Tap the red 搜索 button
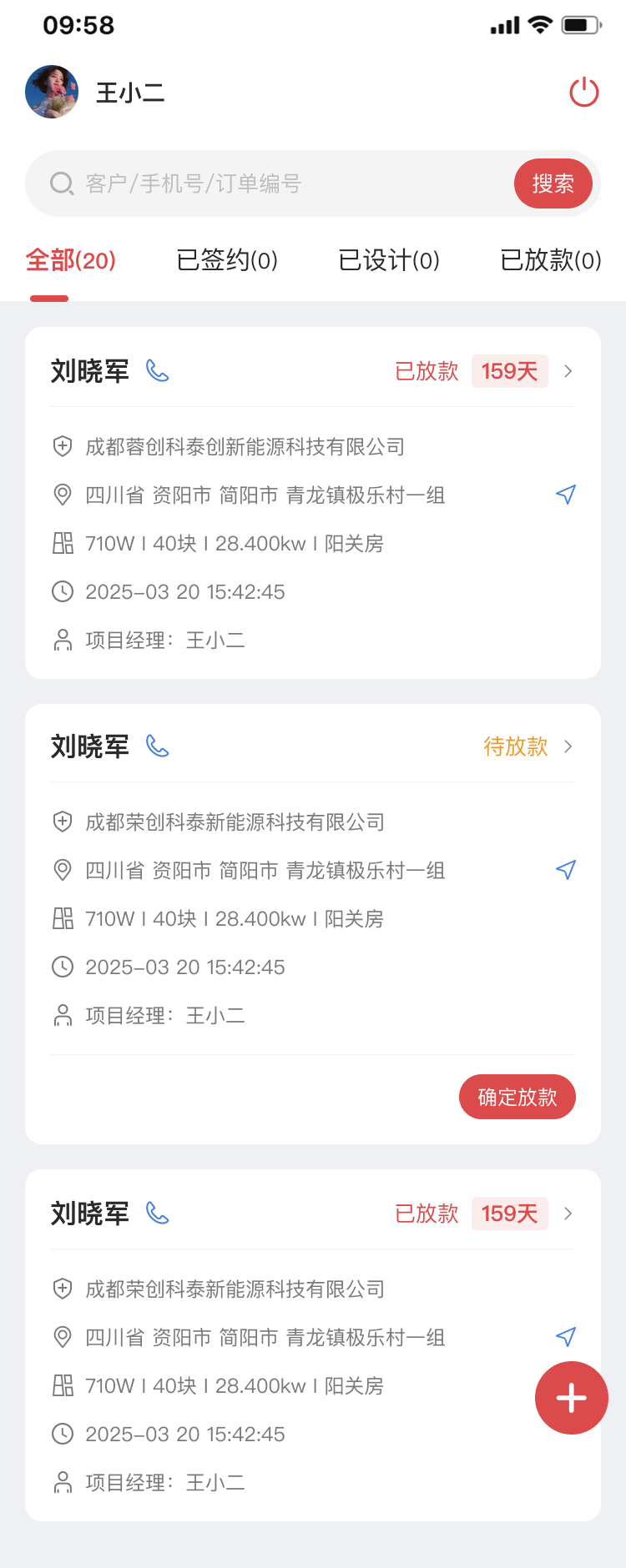This screenshot has width=626, height=1568. pos(553,183)
